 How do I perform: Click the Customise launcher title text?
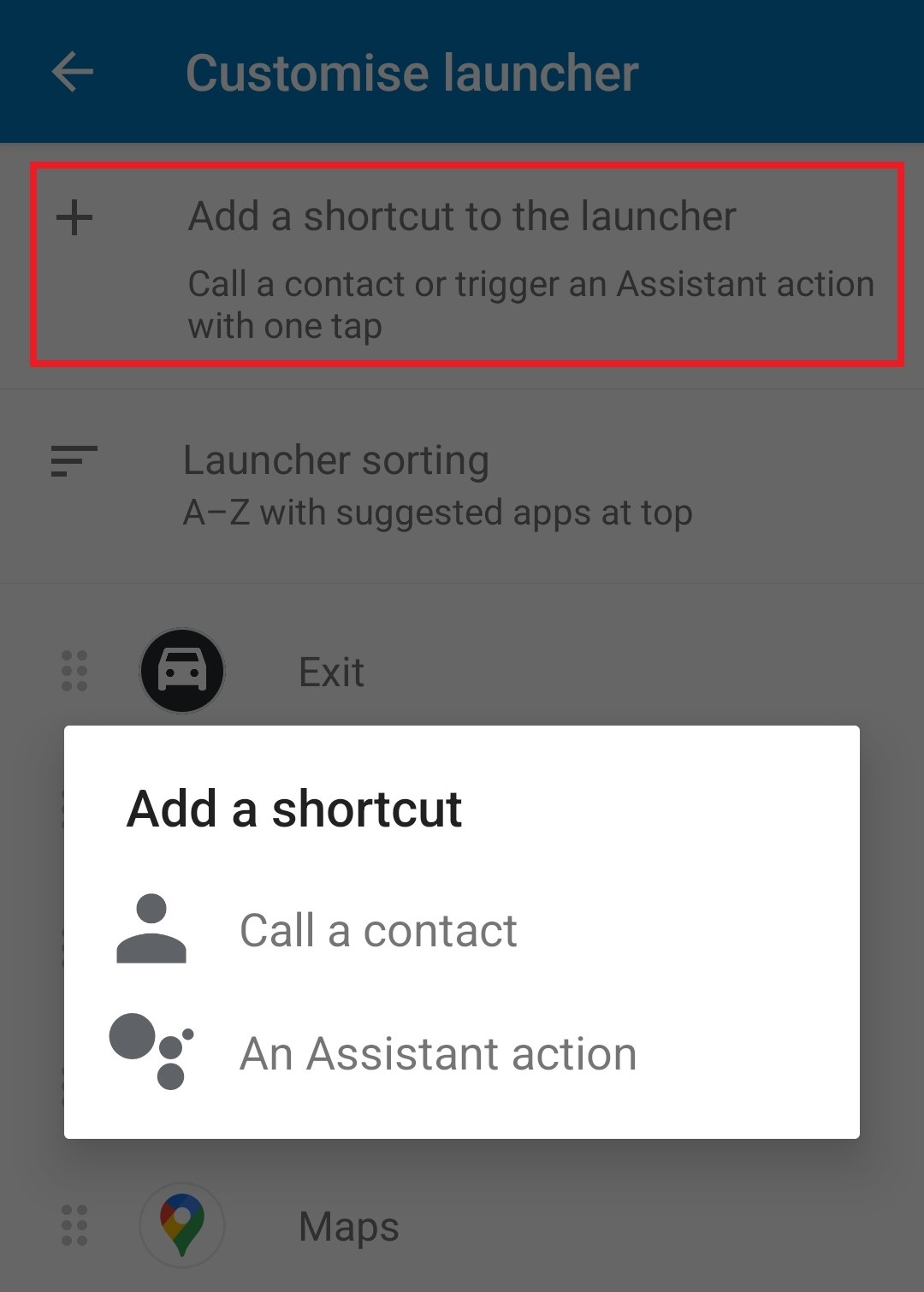click(x=412, y=72)
